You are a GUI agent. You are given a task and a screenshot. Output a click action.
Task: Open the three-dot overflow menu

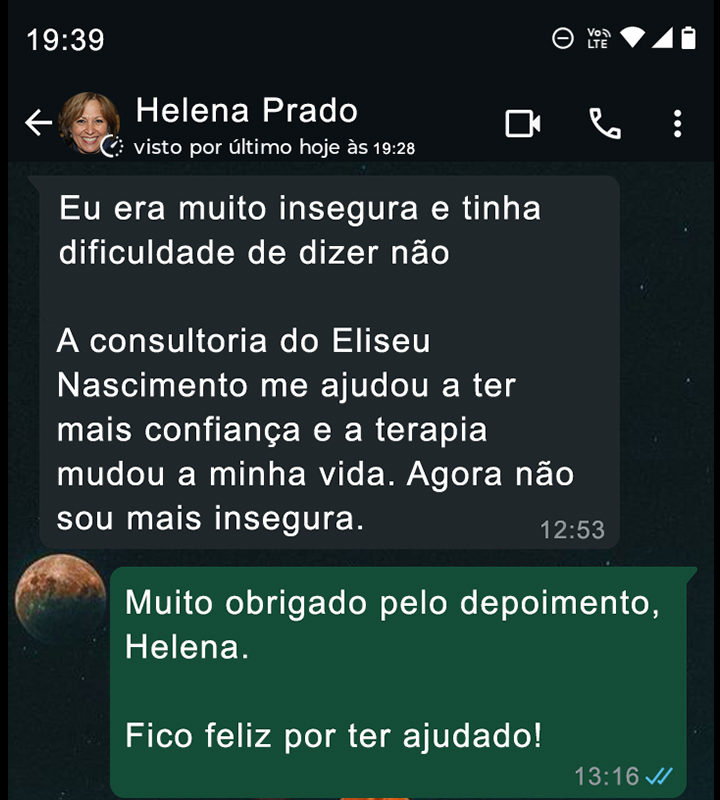tap(677, 123)
